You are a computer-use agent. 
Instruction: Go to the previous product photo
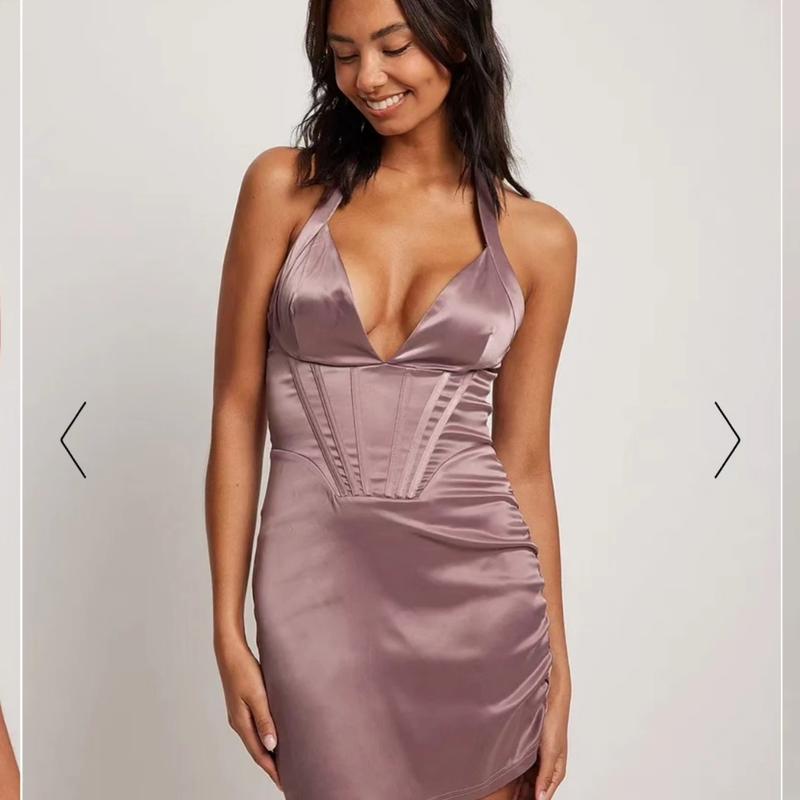pyautogui.click(x=73, y=440)
